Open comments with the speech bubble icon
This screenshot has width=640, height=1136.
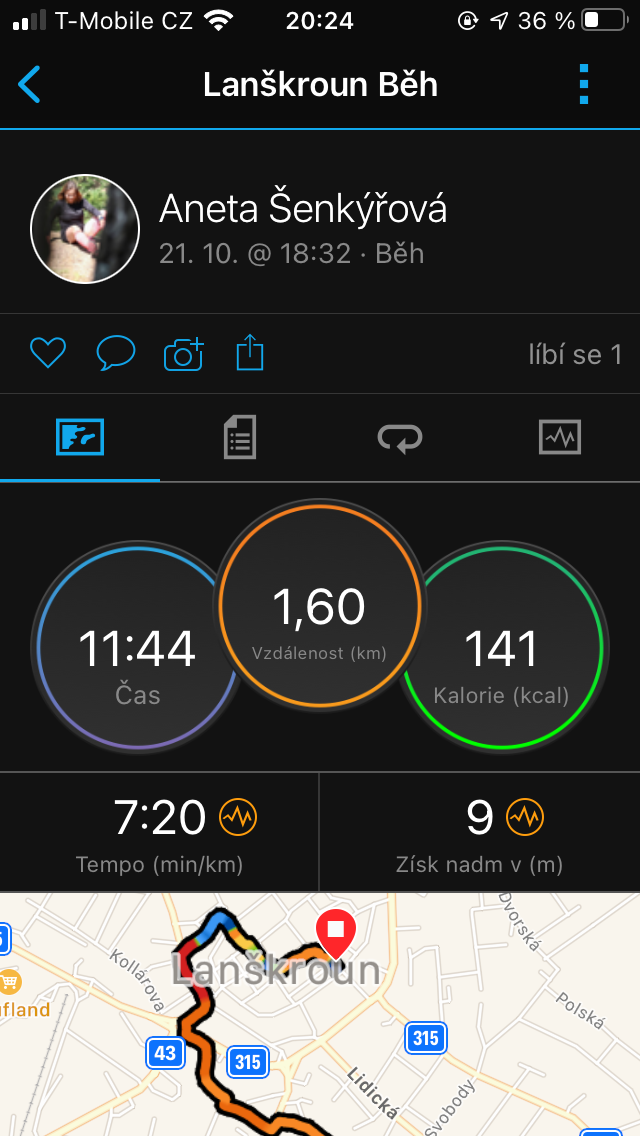116,354
